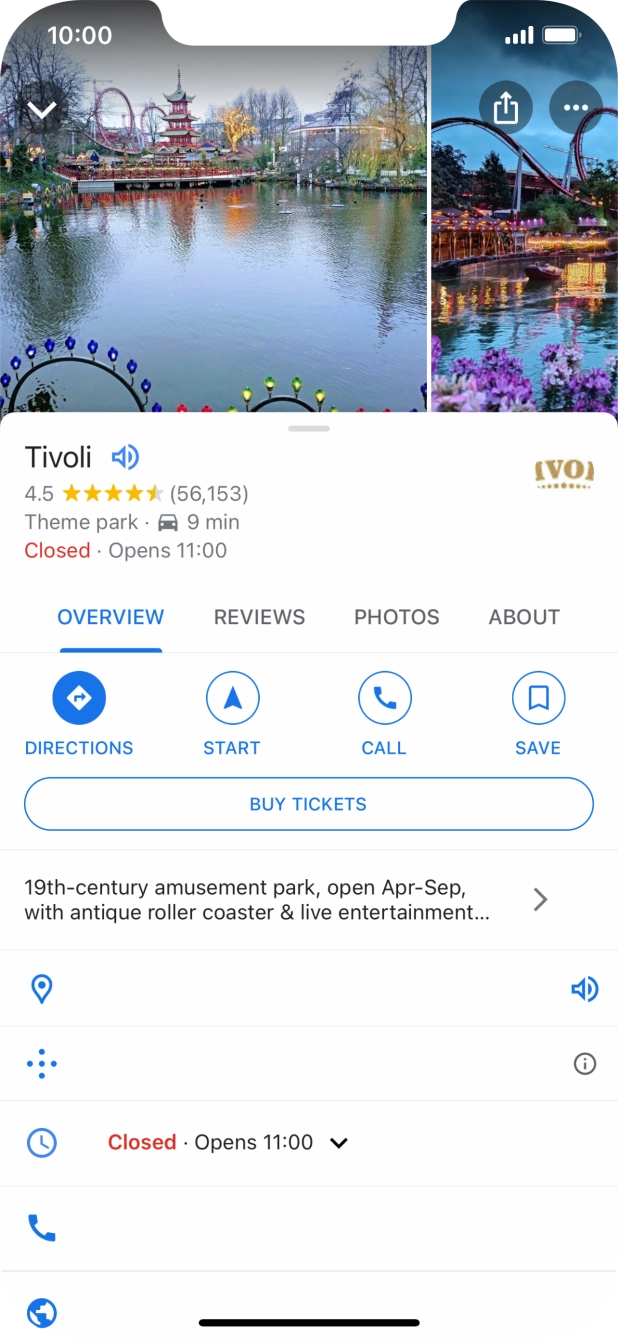Tap Buy Tickets button
618x1338 pixels.
308,804
